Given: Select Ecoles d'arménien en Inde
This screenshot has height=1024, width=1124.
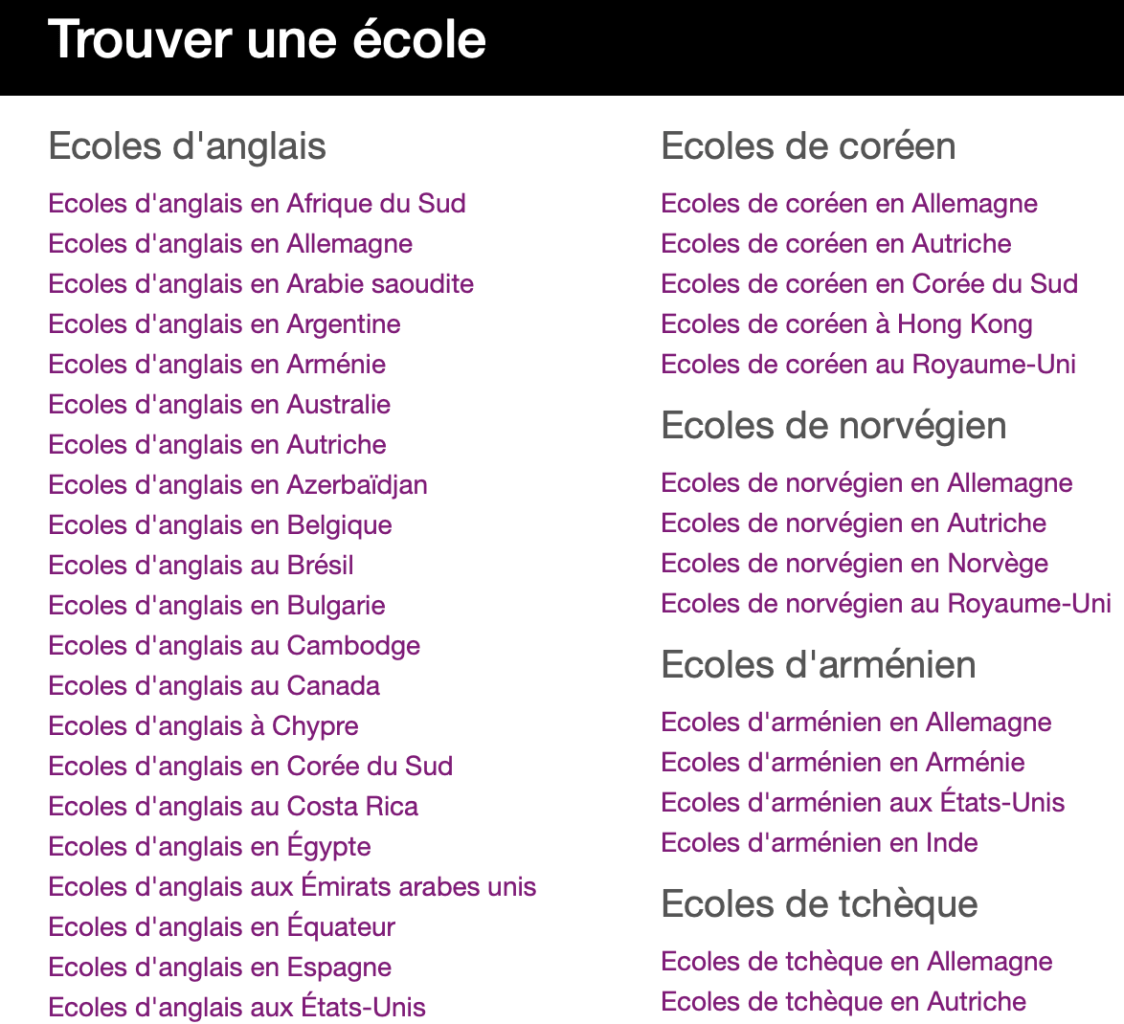Looking at the screenshot, I should (819, 842).
